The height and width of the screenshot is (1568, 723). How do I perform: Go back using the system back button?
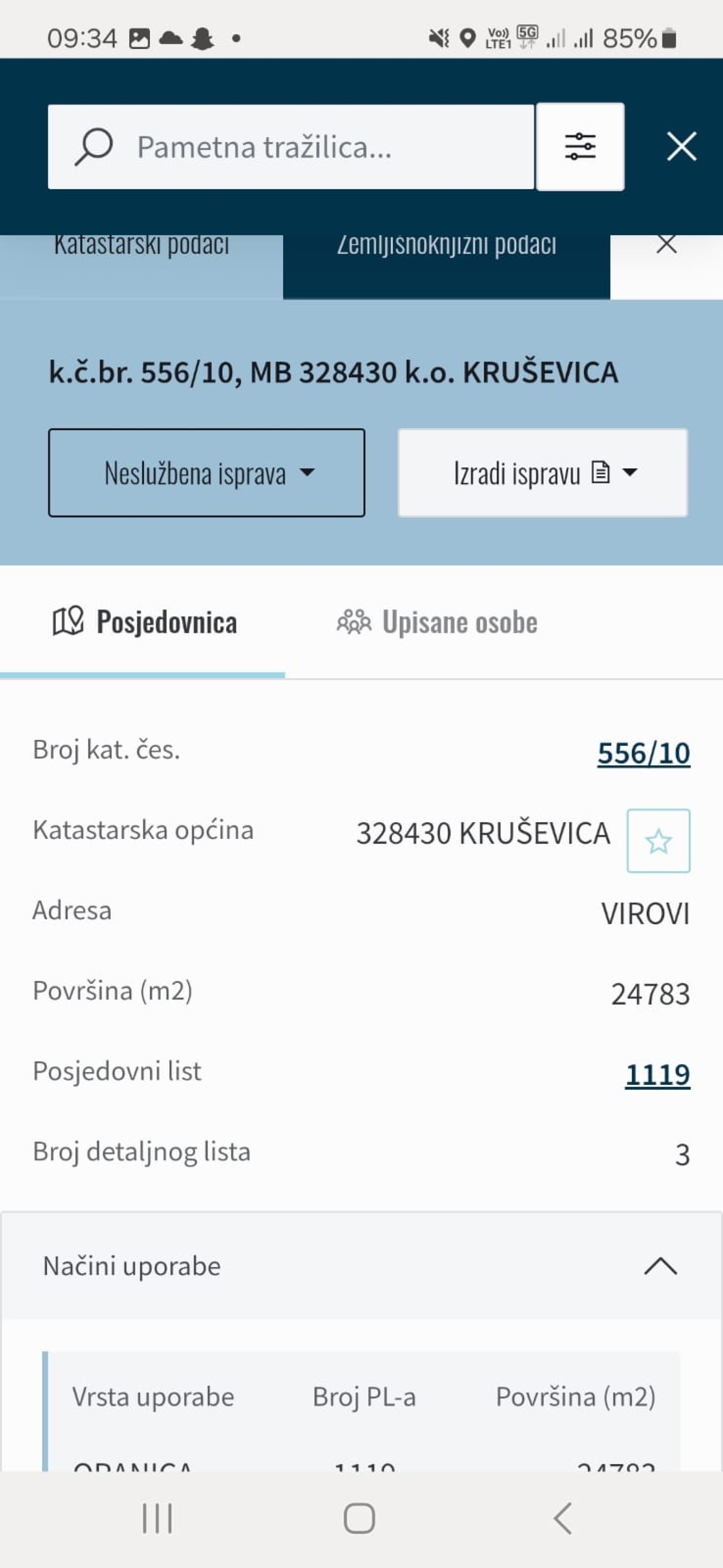click(x=563, y=1518)
